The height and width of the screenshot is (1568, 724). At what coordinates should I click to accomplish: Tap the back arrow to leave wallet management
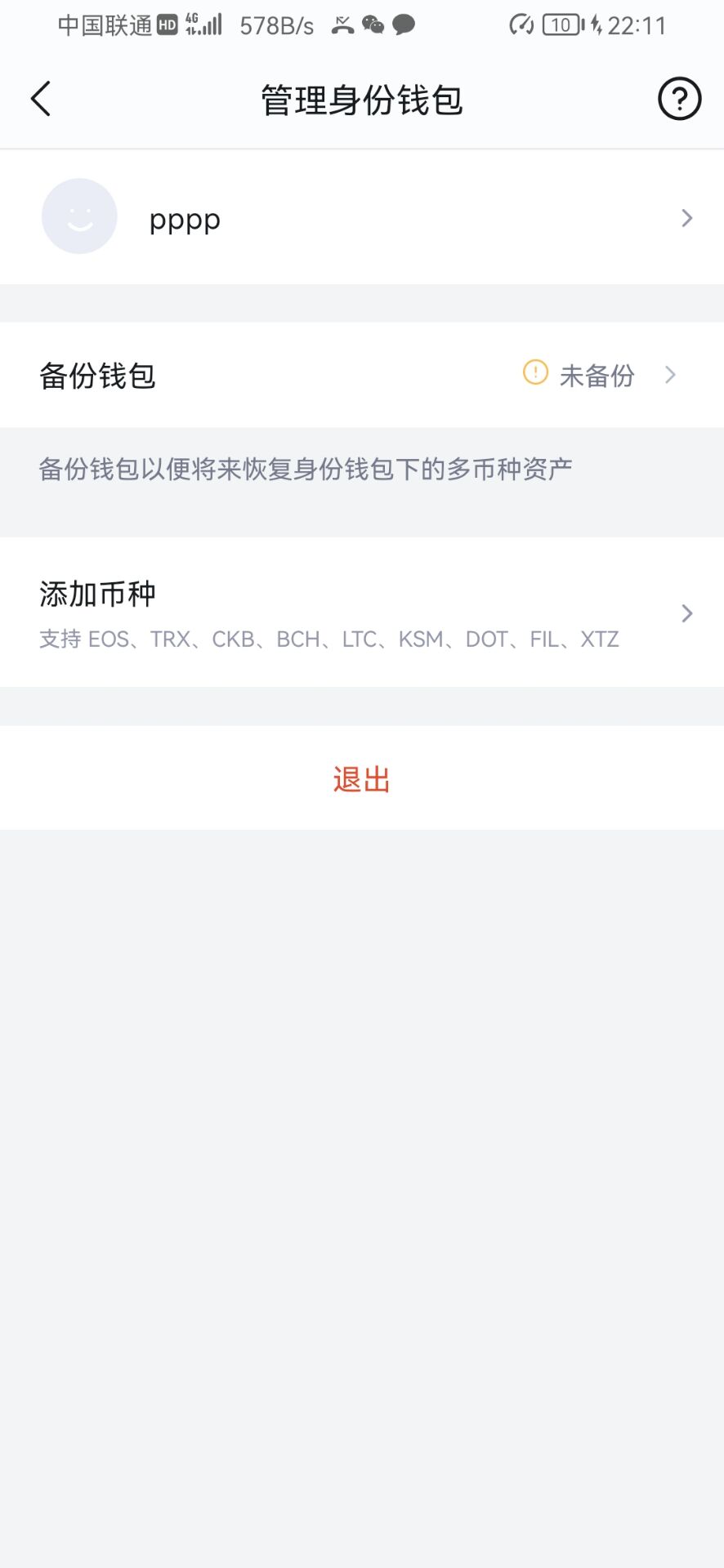41,98
